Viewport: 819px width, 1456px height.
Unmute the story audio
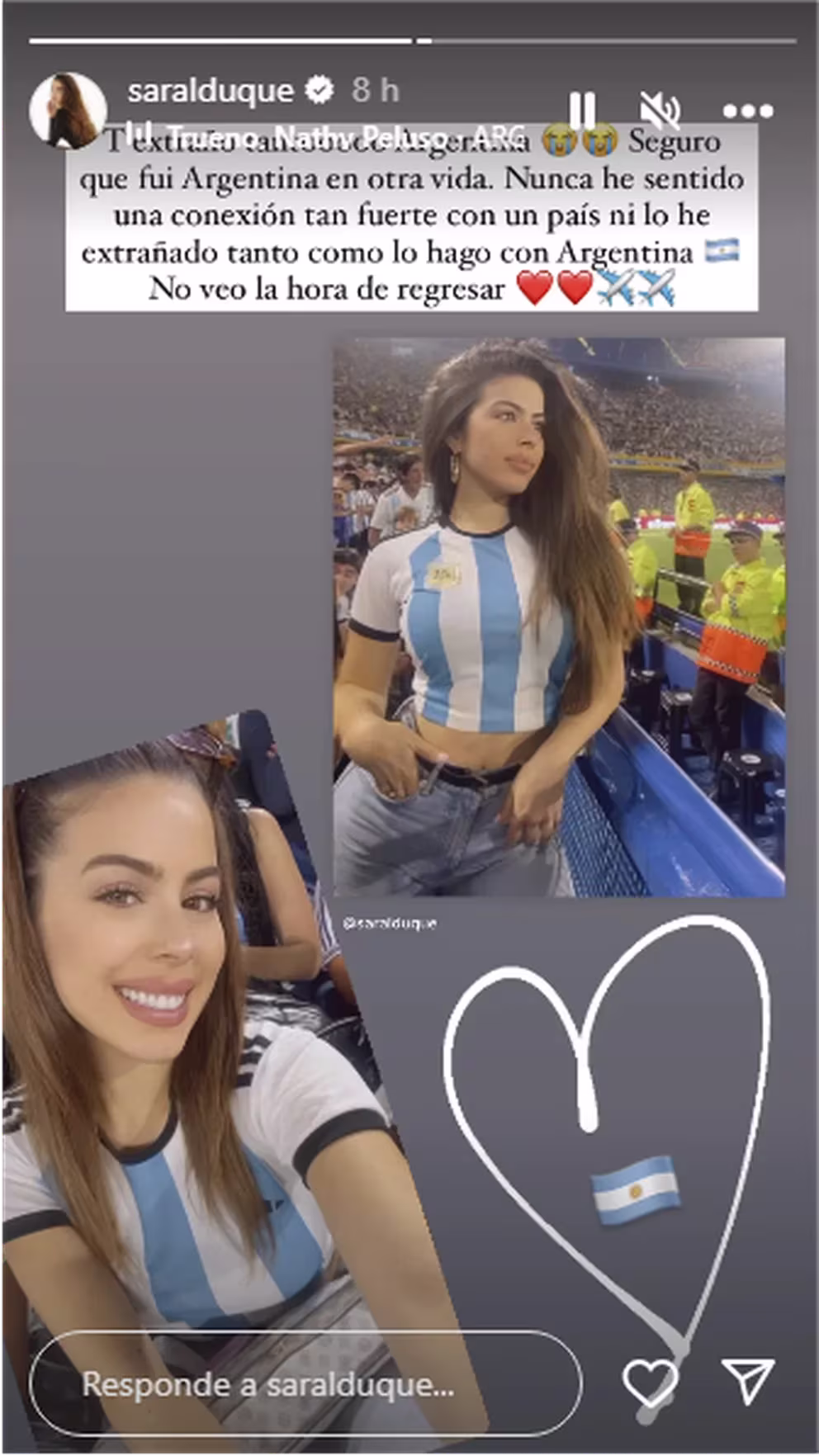660,111
